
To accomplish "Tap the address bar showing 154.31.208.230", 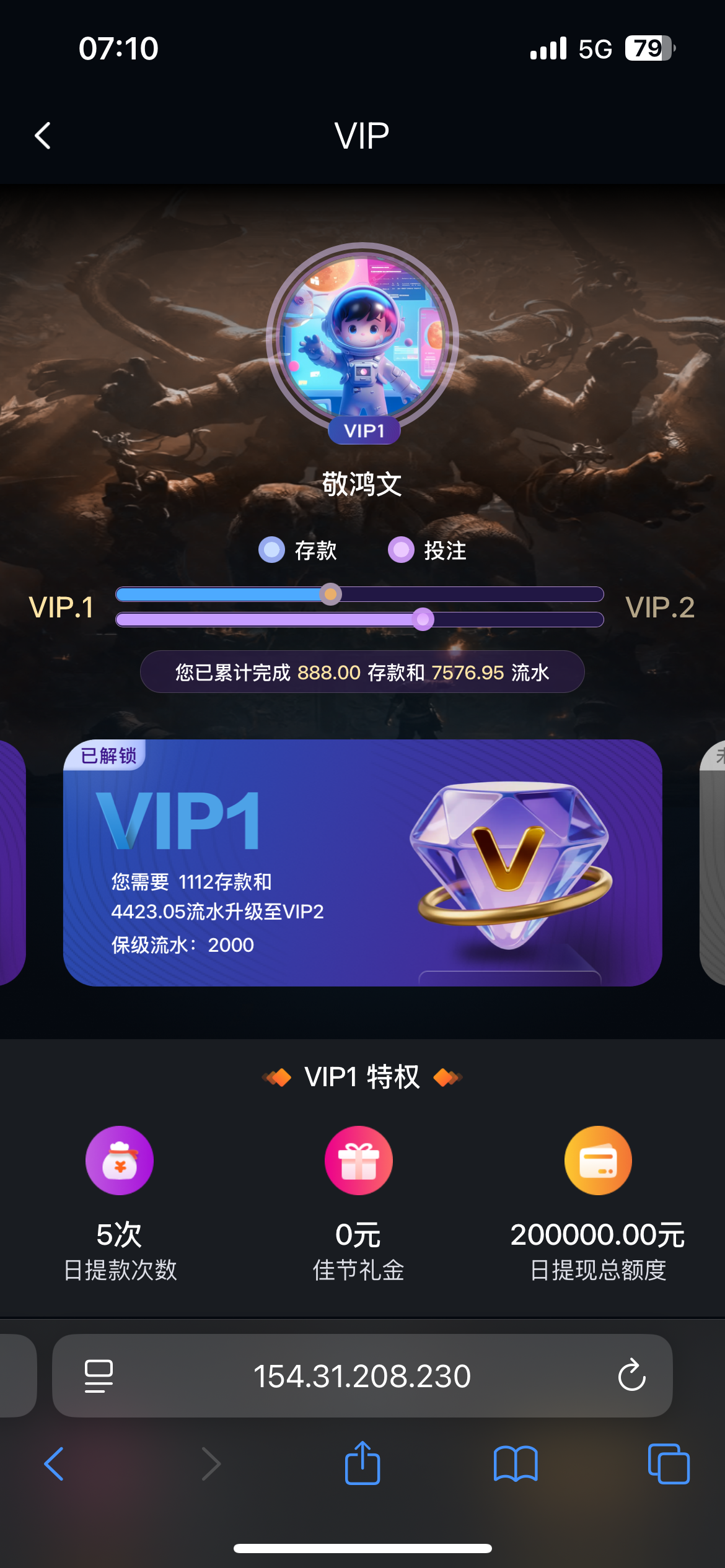I will point(362,1376).
